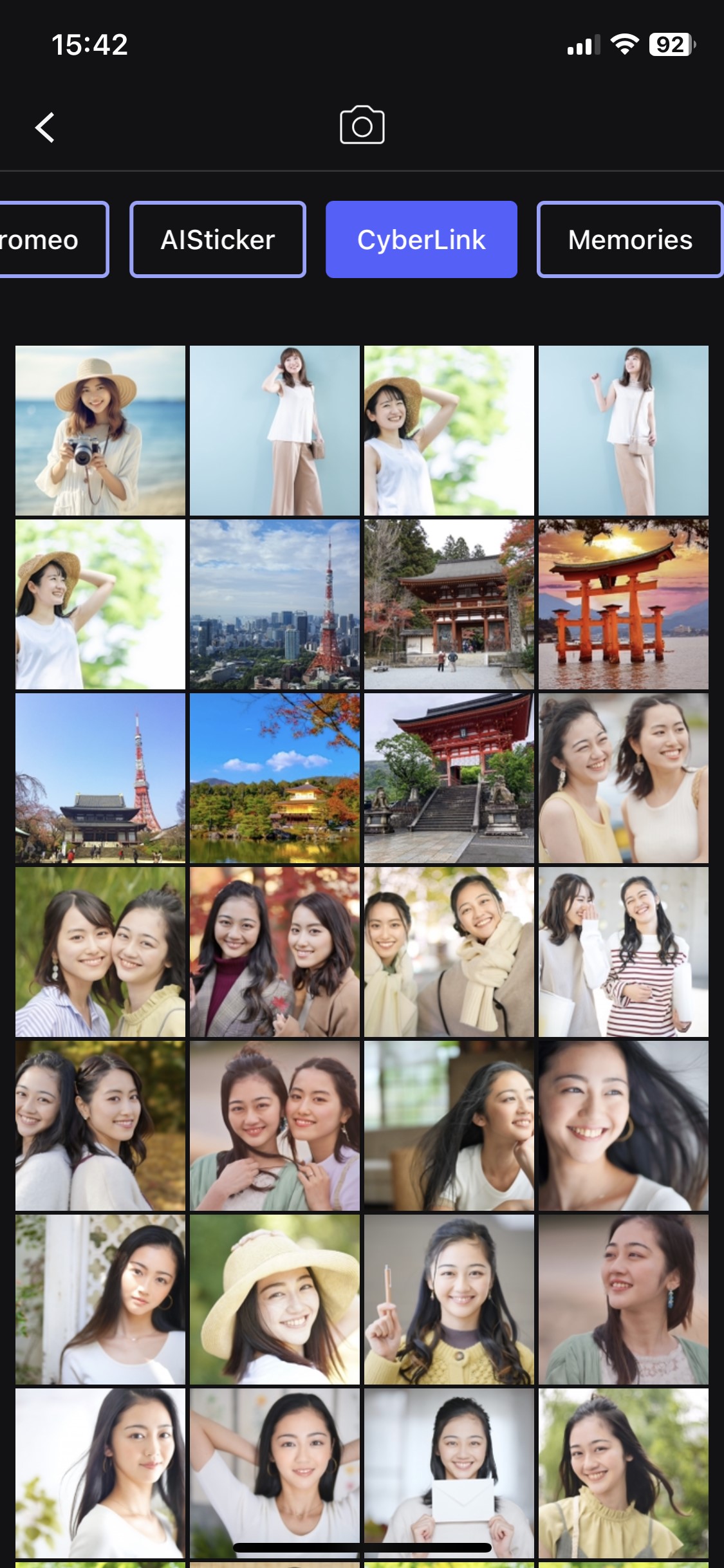Select the shrine gate with stone stairs photo
The width and height of the screenshot is (724, 1568).
tap(449, 778)
